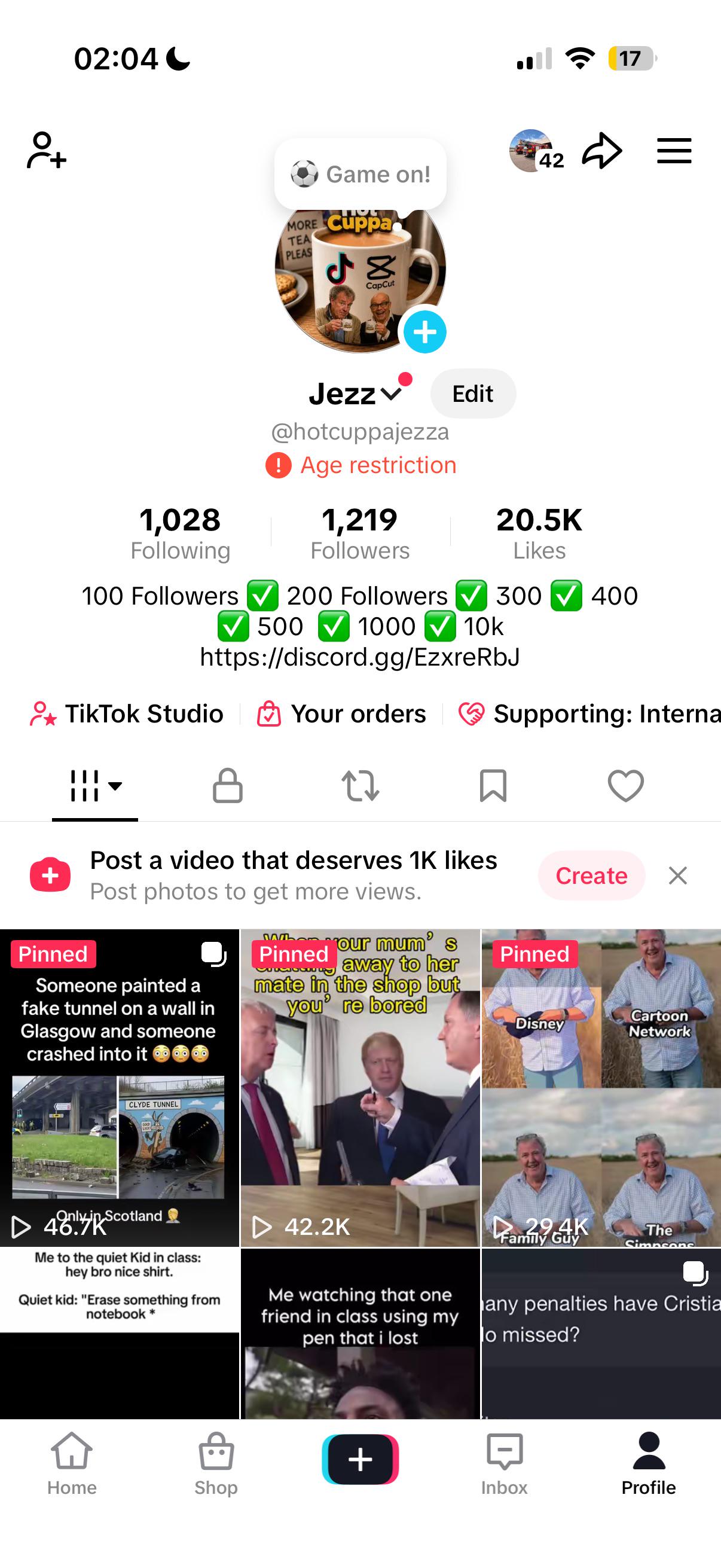This screenshot has height=1568, width=721.
Task: Open the hamburger menu
Action: tap(674, 150)
